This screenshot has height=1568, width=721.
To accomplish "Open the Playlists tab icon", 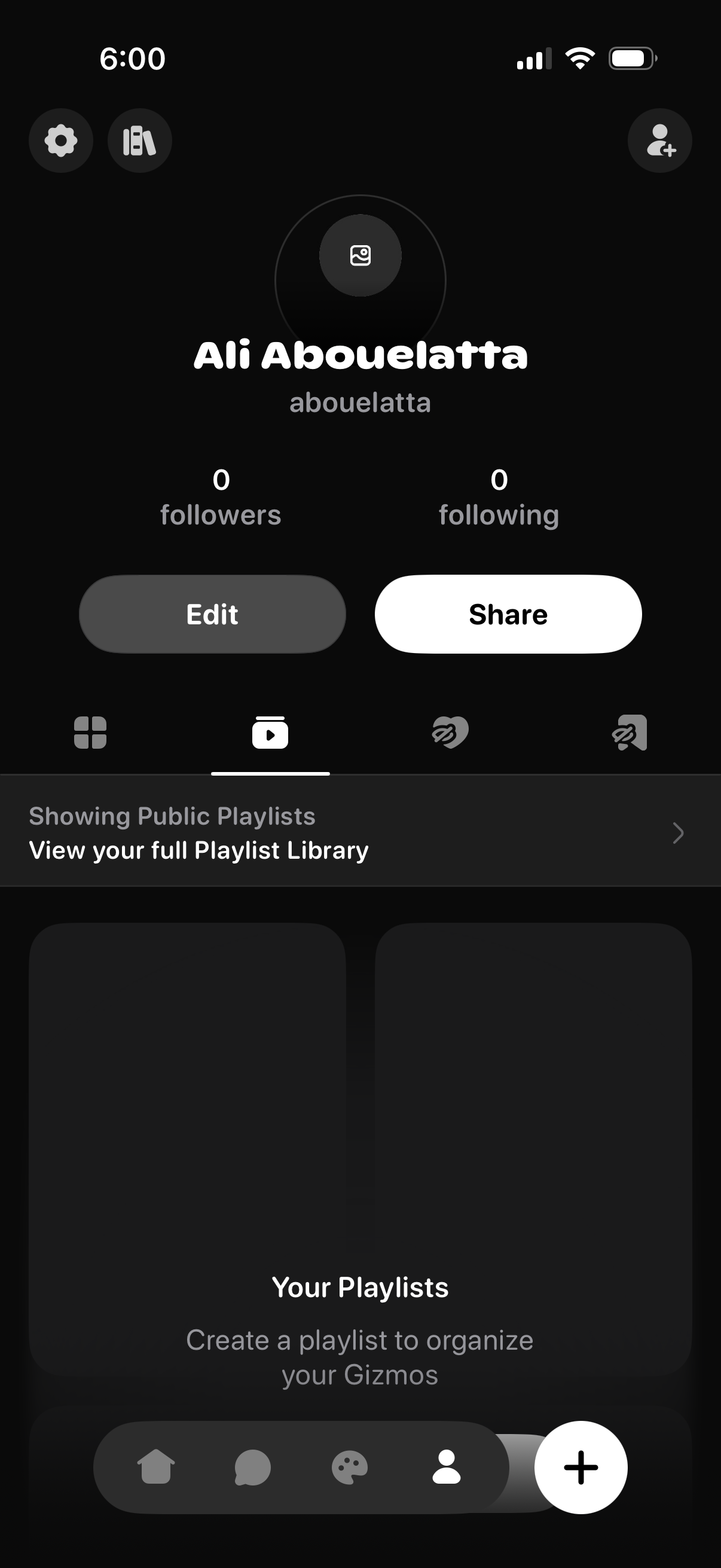I will [x=270, y=733].
